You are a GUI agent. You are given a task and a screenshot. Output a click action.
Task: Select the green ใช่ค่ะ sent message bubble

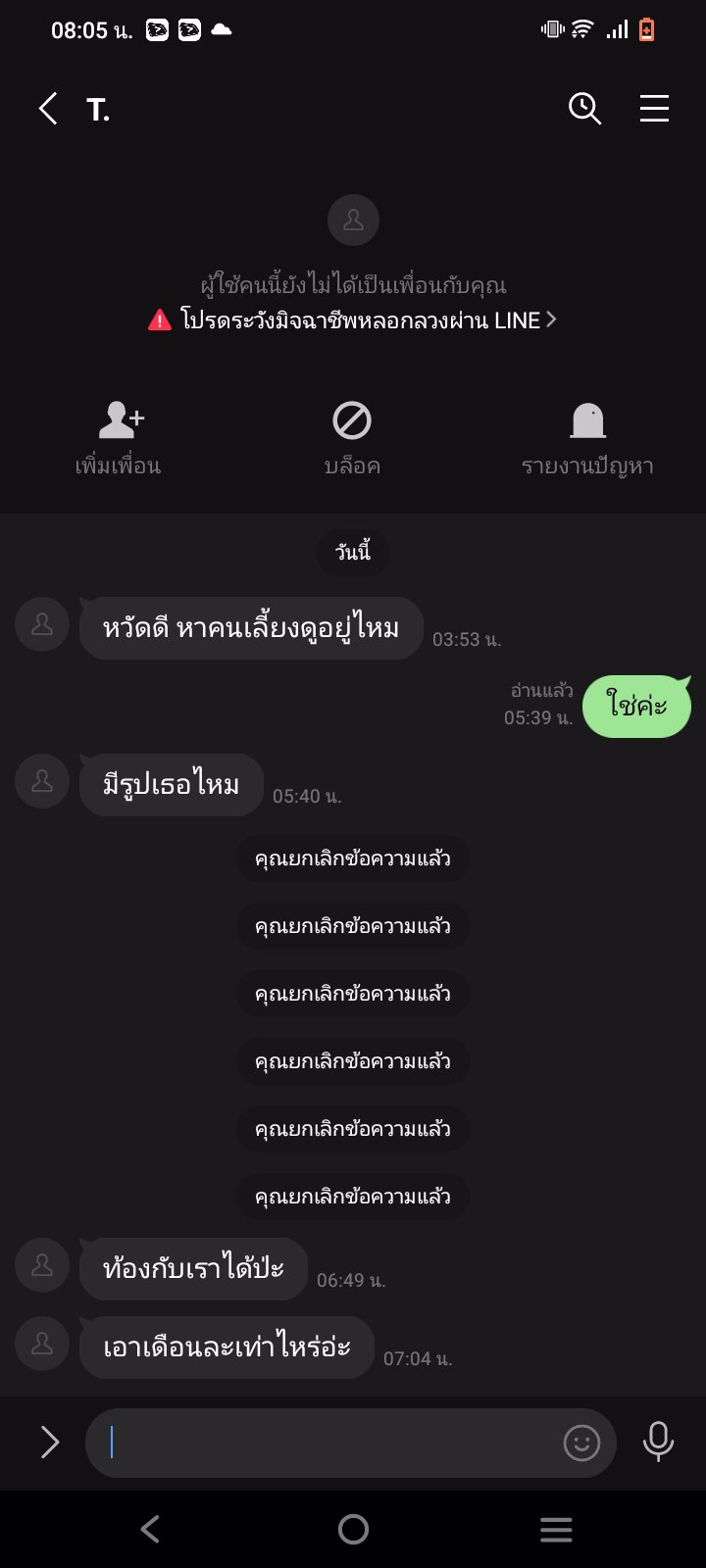[636, 707]
